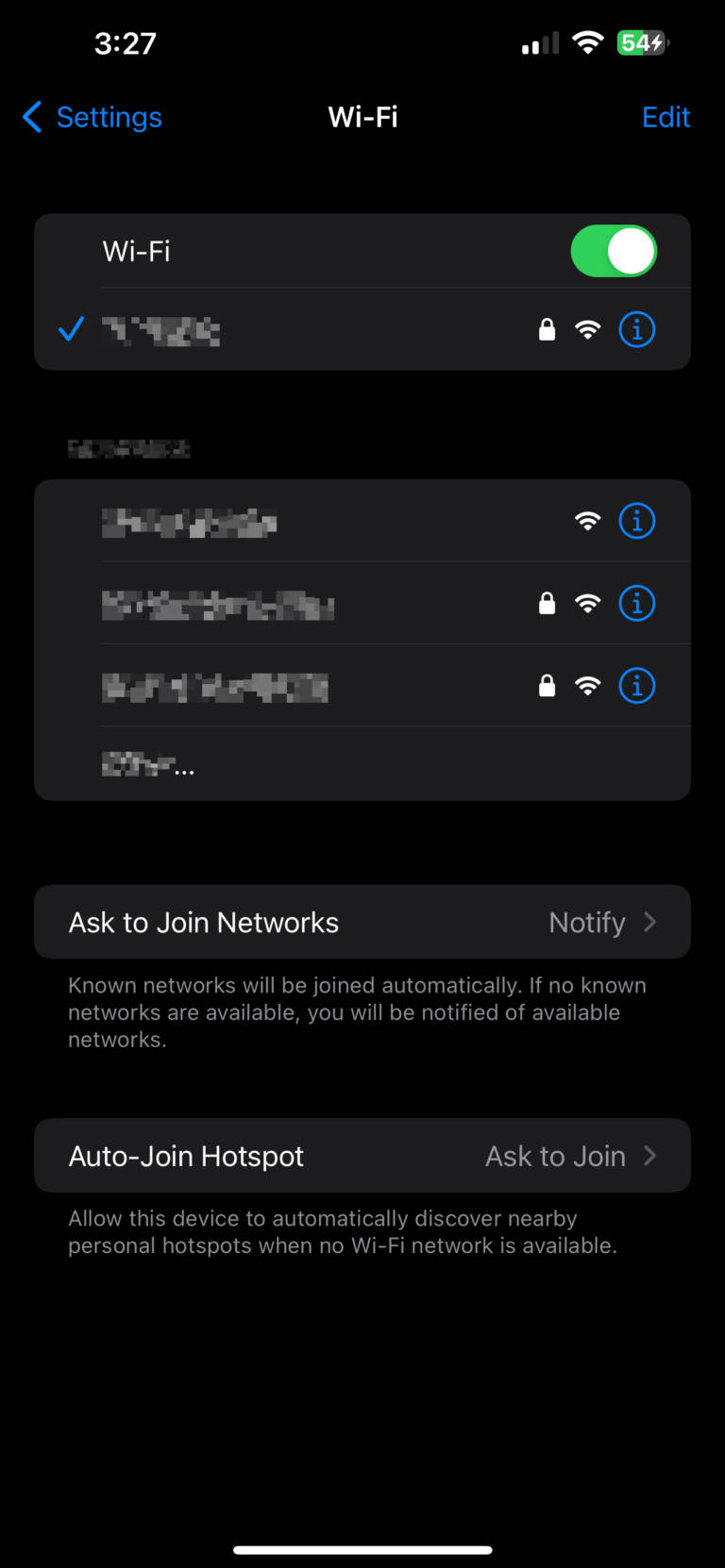Tap the battery indicator in the status bar
The width and height of the screenshot is (725, 1568).
tap(641, 42)
